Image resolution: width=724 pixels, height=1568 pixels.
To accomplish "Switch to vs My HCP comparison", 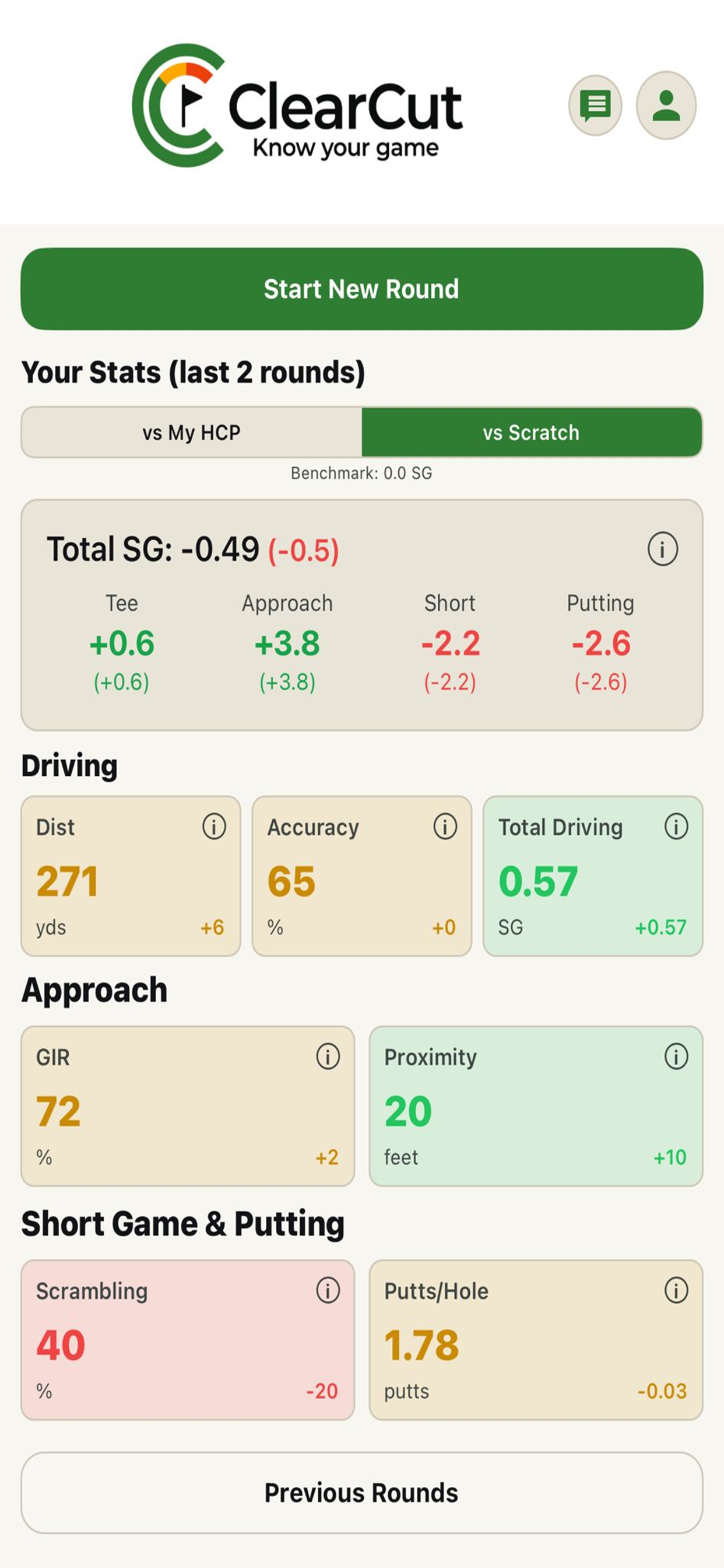I will [192, 432].
